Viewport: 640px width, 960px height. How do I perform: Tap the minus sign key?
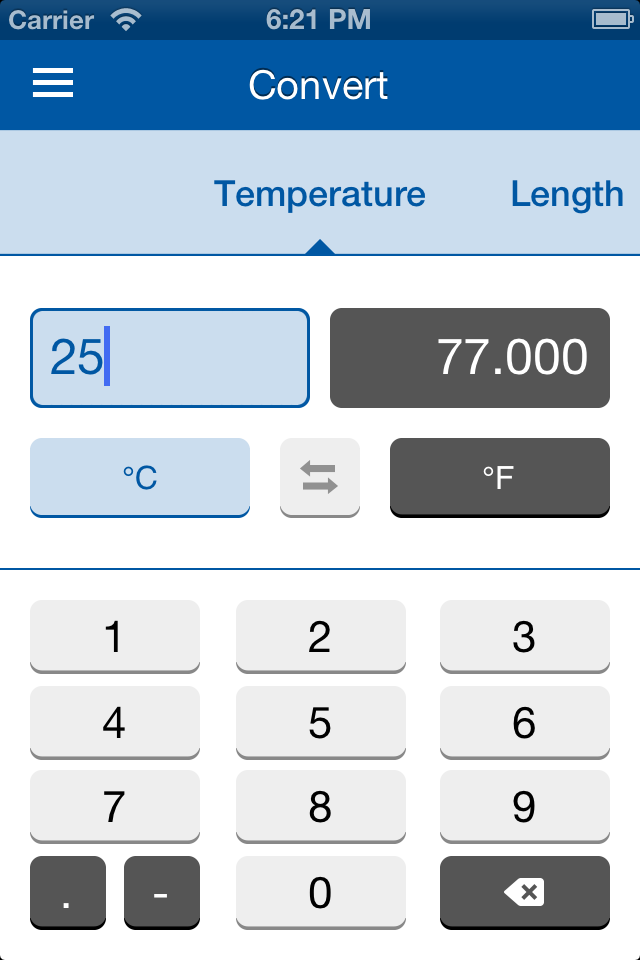pos(162,893)
